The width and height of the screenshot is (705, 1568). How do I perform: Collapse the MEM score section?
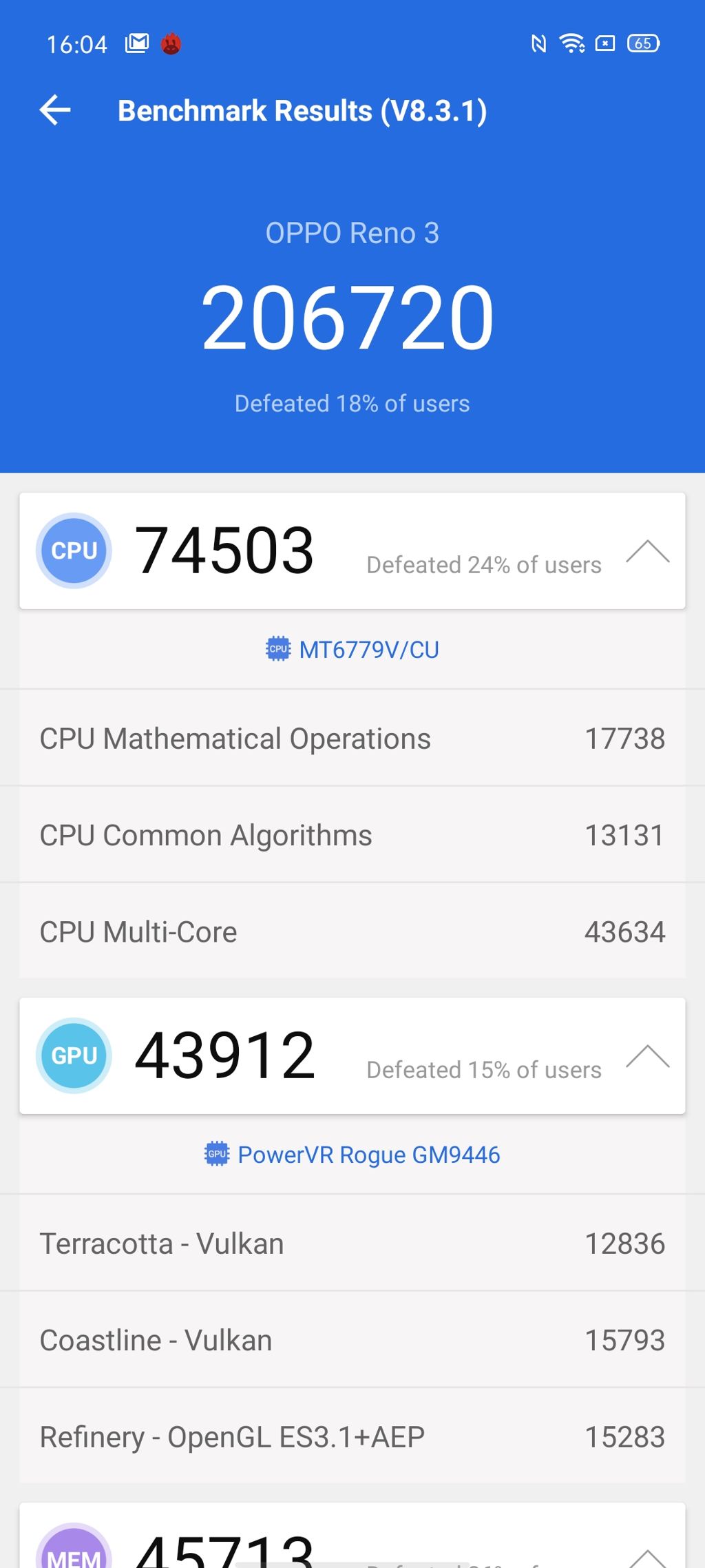(x=647, y=1557)
